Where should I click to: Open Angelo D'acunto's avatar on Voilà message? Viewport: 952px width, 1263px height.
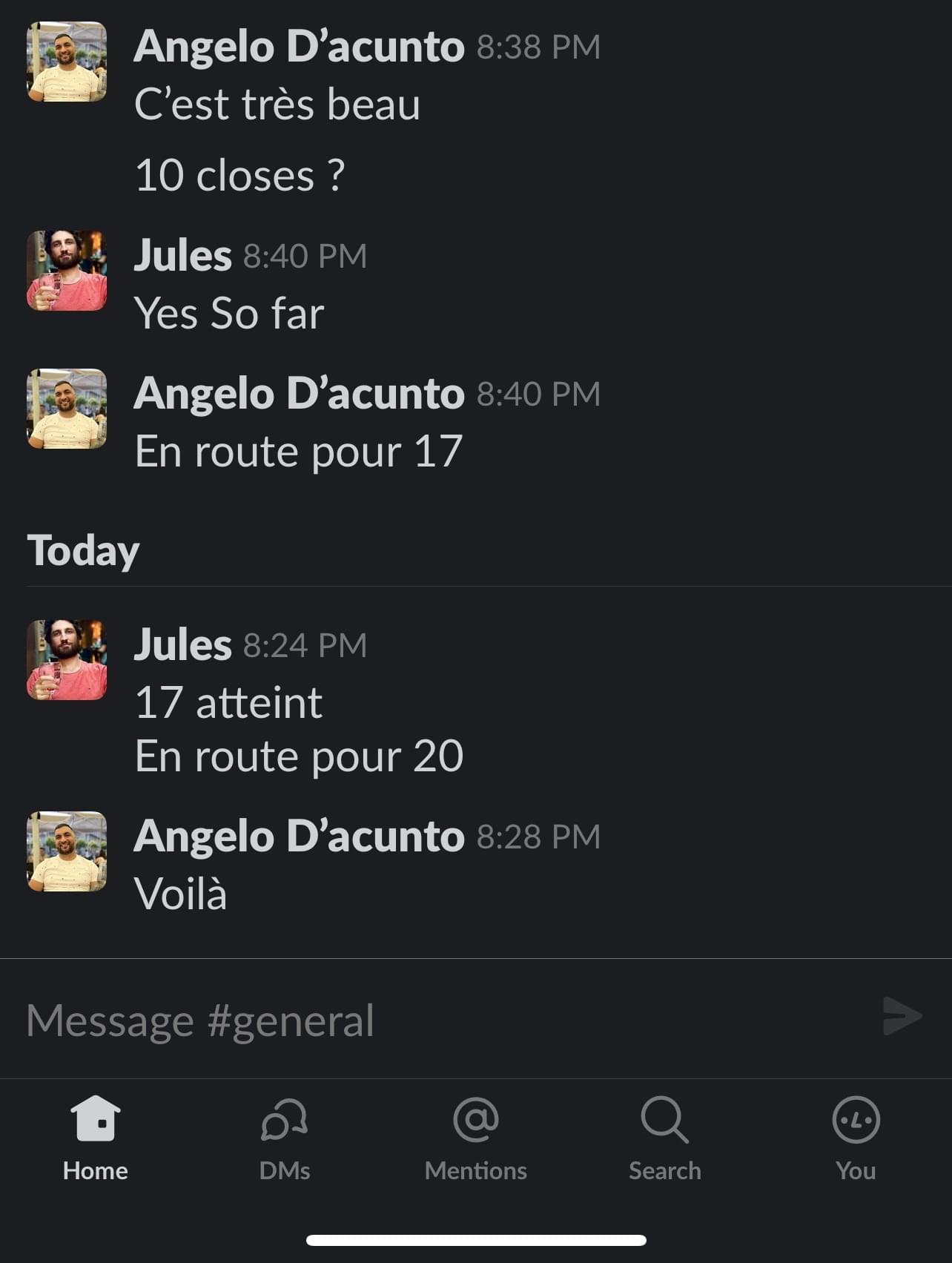click(x=67, y=851)
